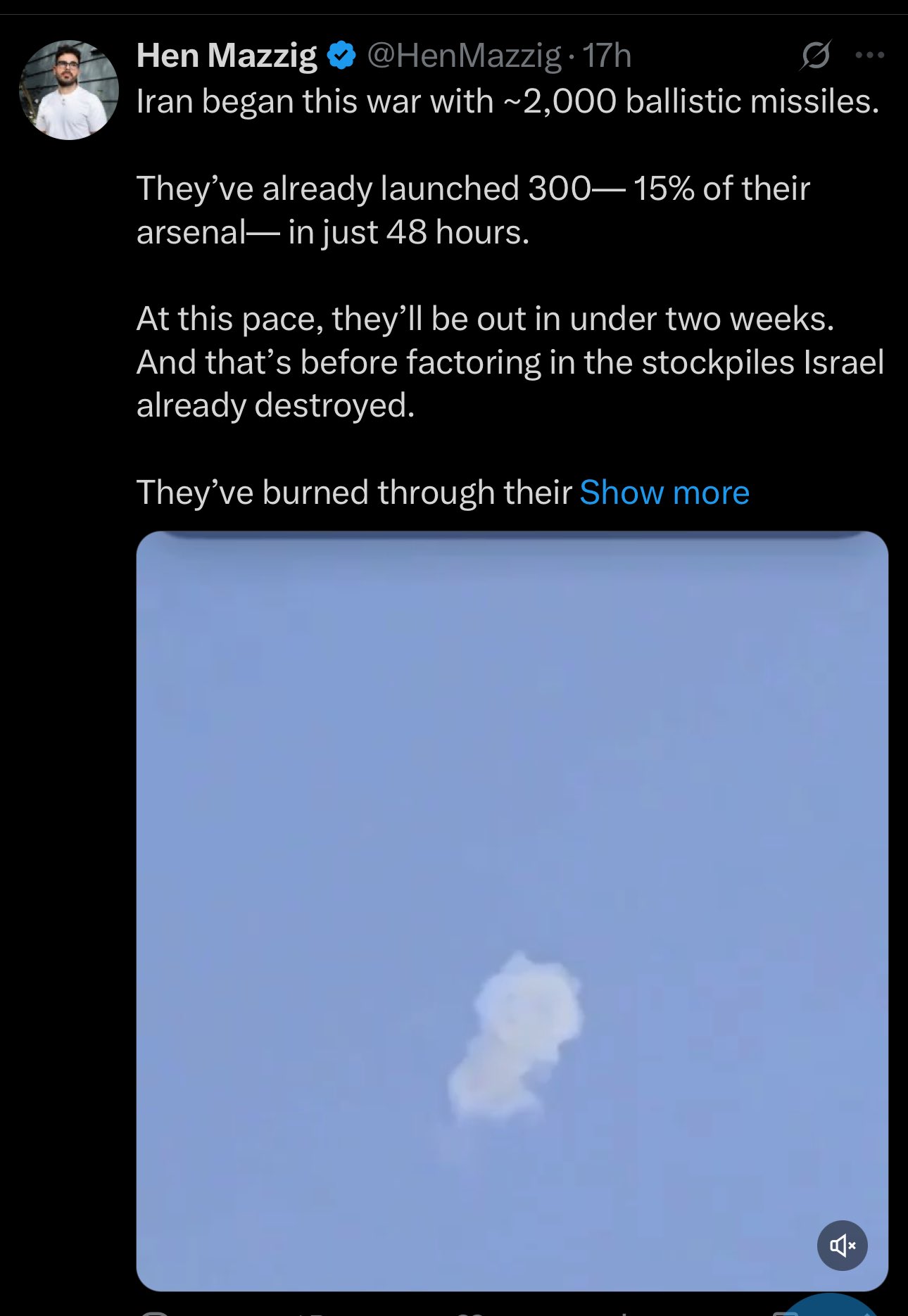This screenshot has height=1316, width=908.
Task: Open the @HenMazzig handle link
Action: pos(464,56)
